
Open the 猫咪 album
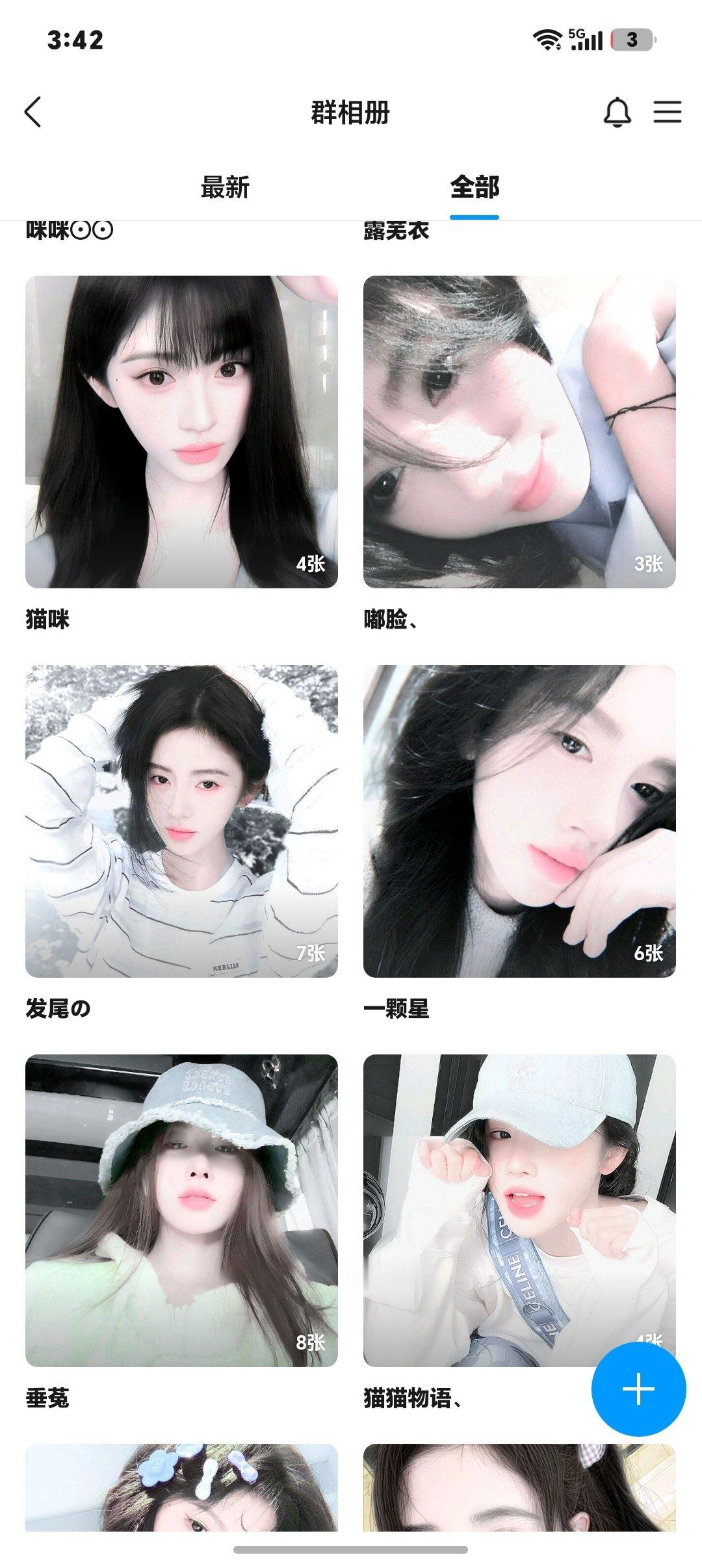(181, 432)
